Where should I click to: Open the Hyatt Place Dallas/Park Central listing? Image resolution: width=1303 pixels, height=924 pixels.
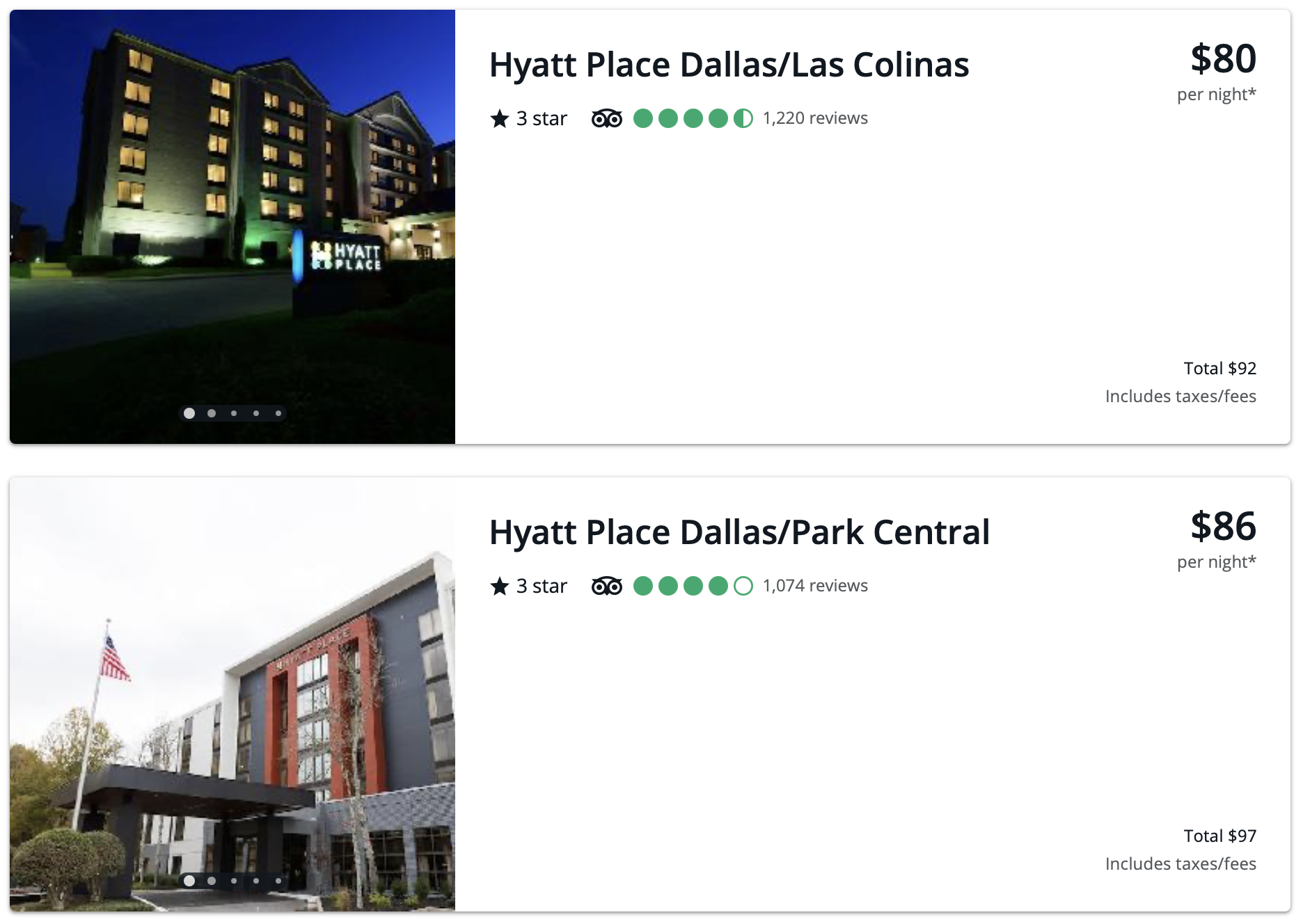[x=739, y=533]
